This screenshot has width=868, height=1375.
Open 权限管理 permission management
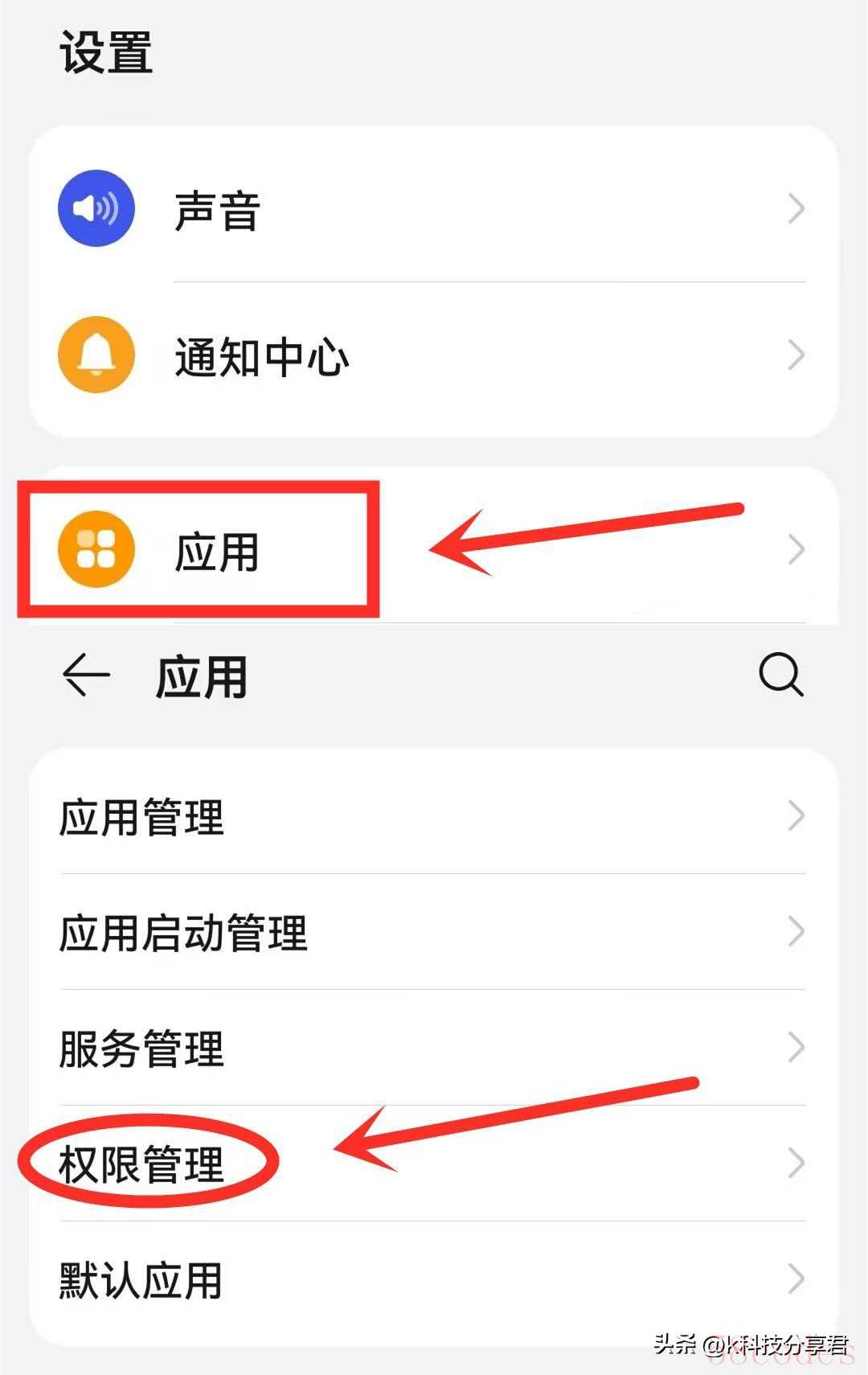(x=434, y=1164)
